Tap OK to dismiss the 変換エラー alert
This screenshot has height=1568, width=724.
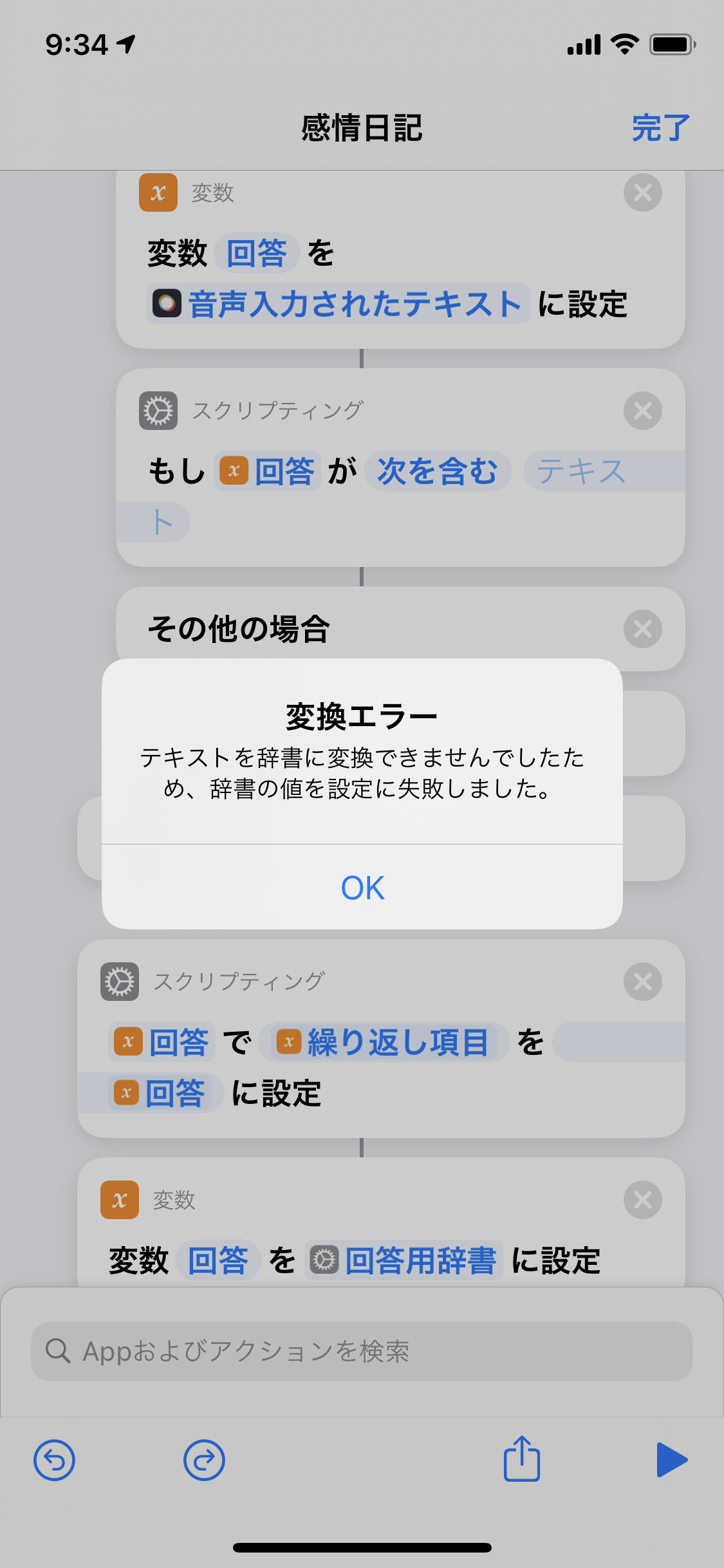362,888
